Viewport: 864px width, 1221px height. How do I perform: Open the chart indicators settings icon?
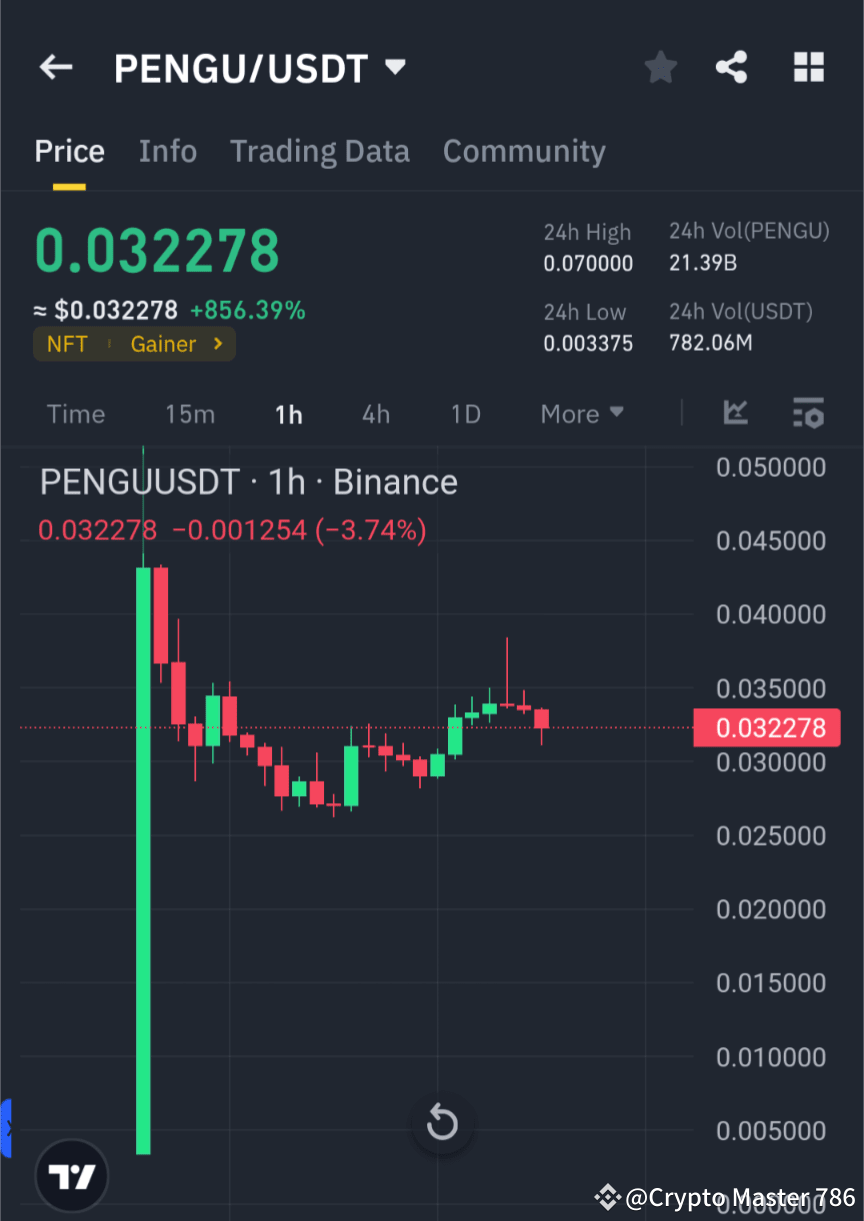click(x=808, y=413)
